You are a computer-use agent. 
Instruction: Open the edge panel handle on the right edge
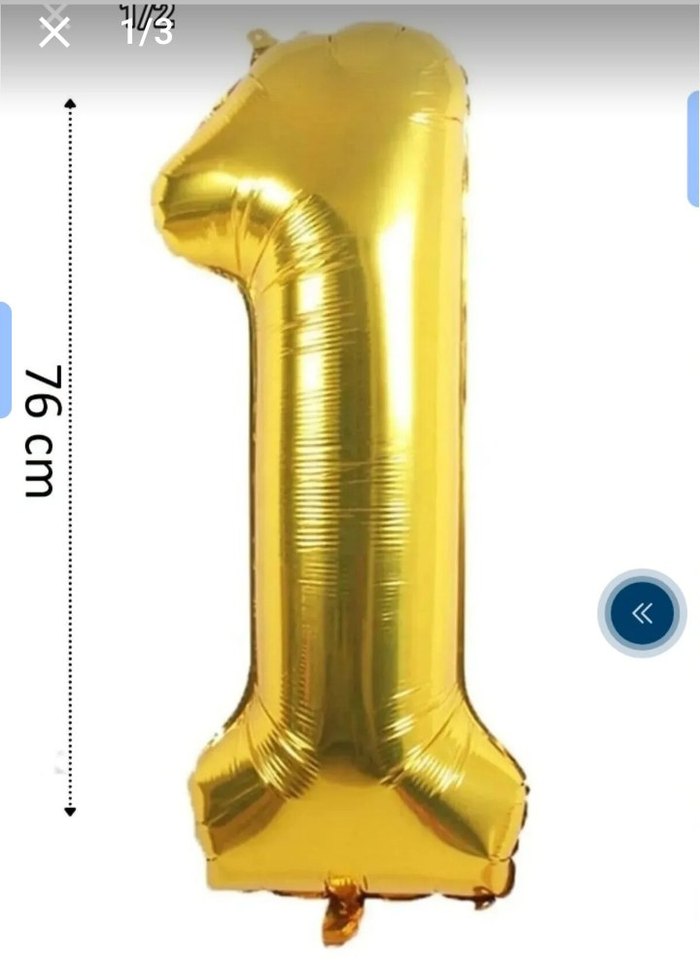pos(693,149)
